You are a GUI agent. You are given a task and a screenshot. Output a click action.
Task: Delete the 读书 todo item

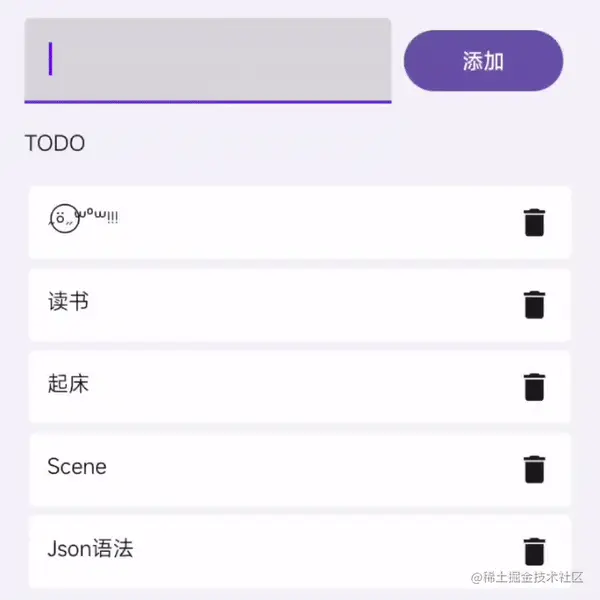coord(535,304)
